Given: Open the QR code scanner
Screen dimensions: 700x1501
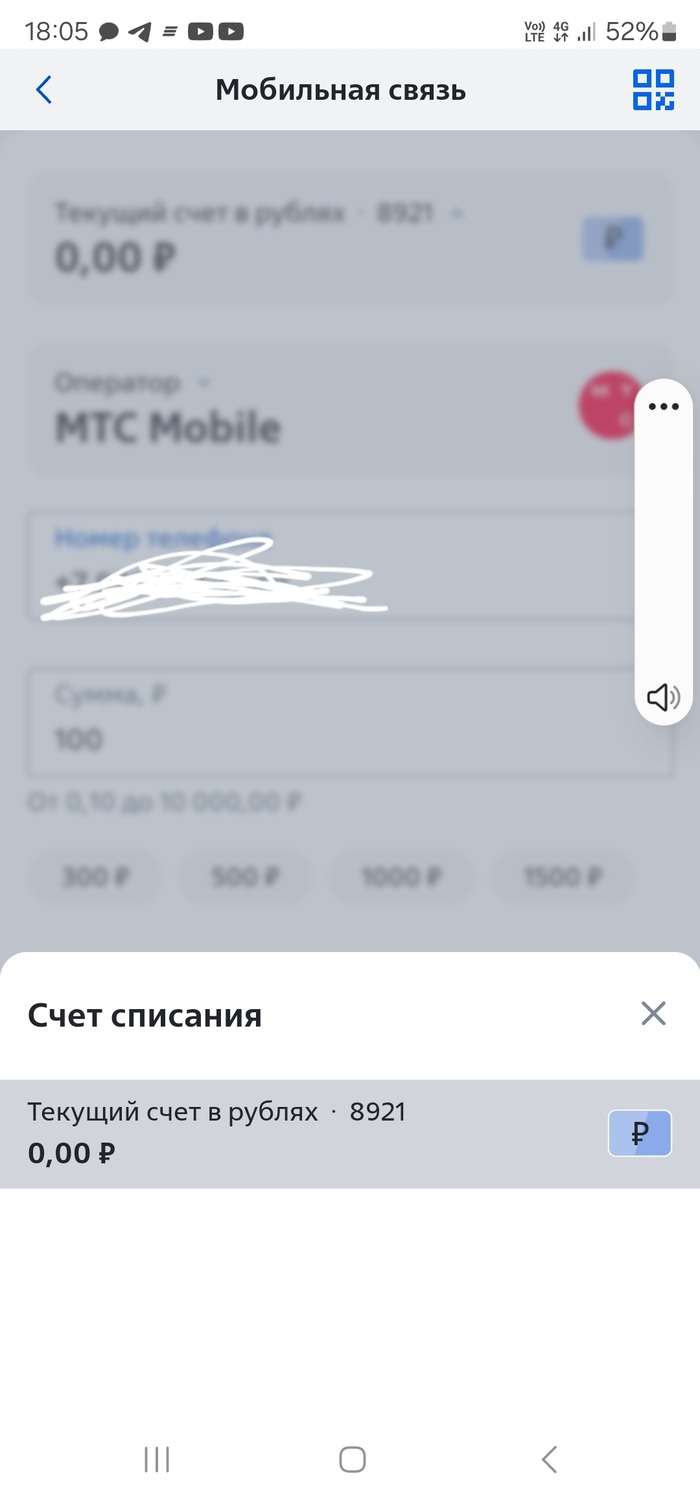Looking at the screenshot, I should tap(653, 90).
